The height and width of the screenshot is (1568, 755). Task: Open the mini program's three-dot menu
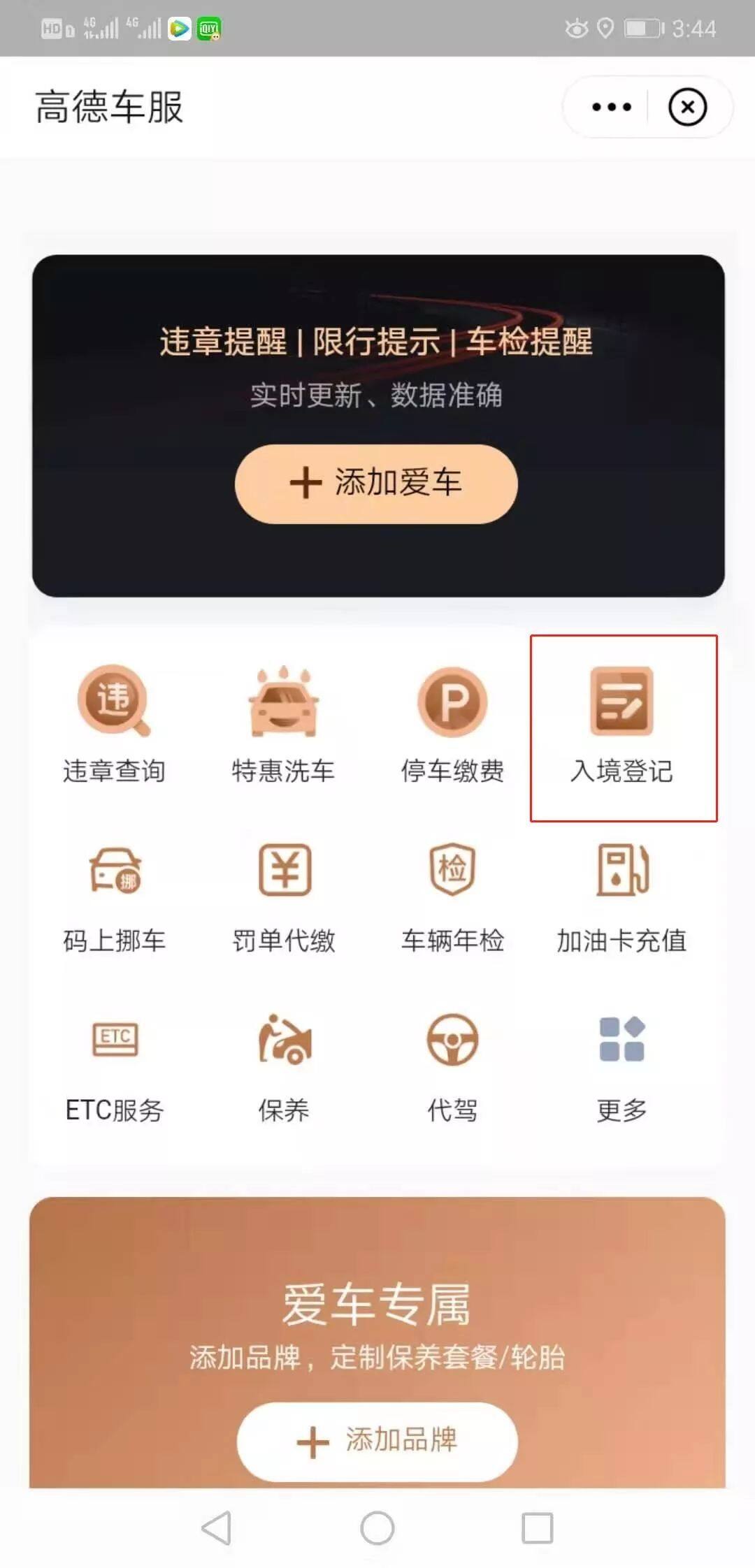tap(611, 107)
